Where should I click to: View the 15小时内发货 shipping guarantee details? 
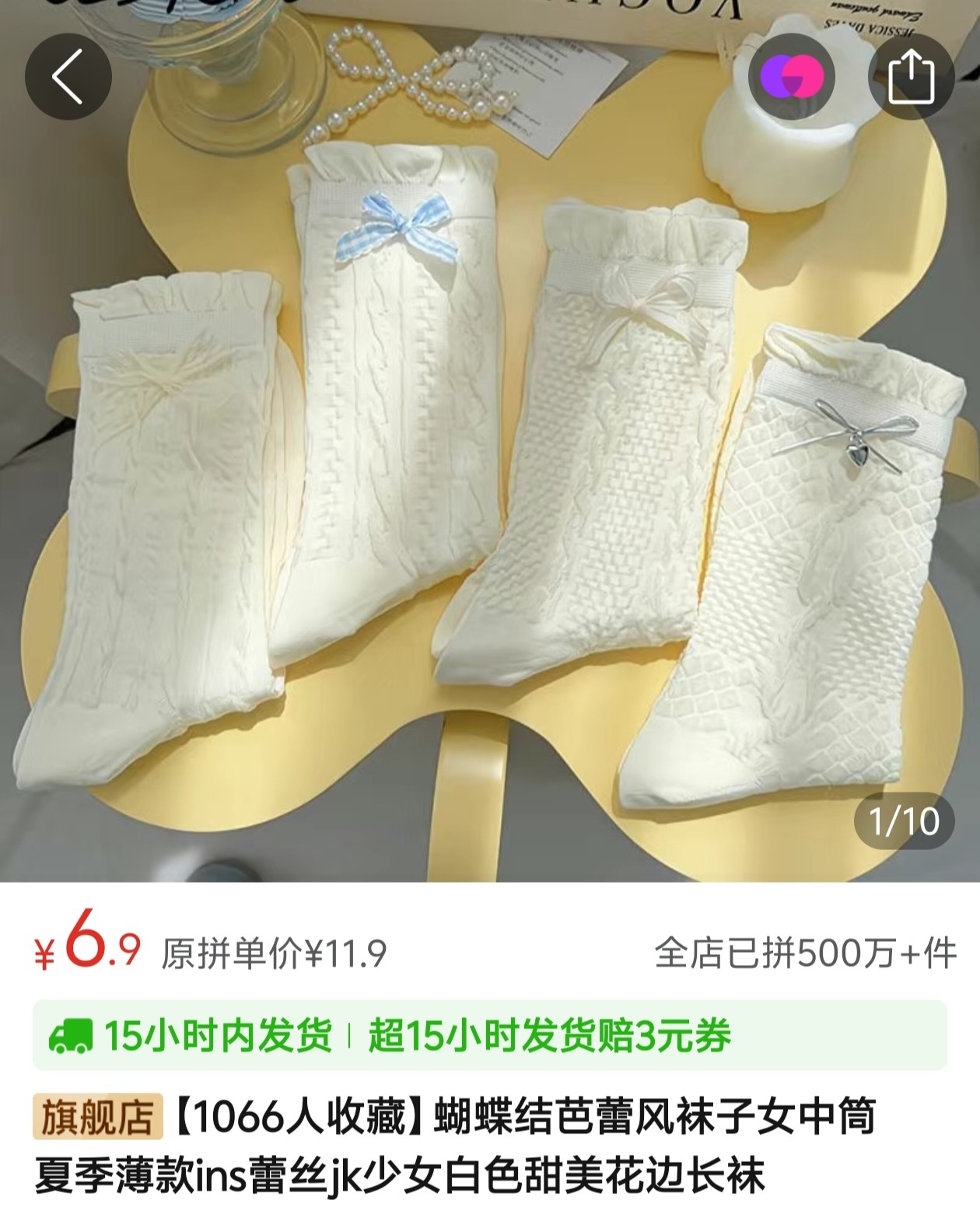pos(489,1035)
